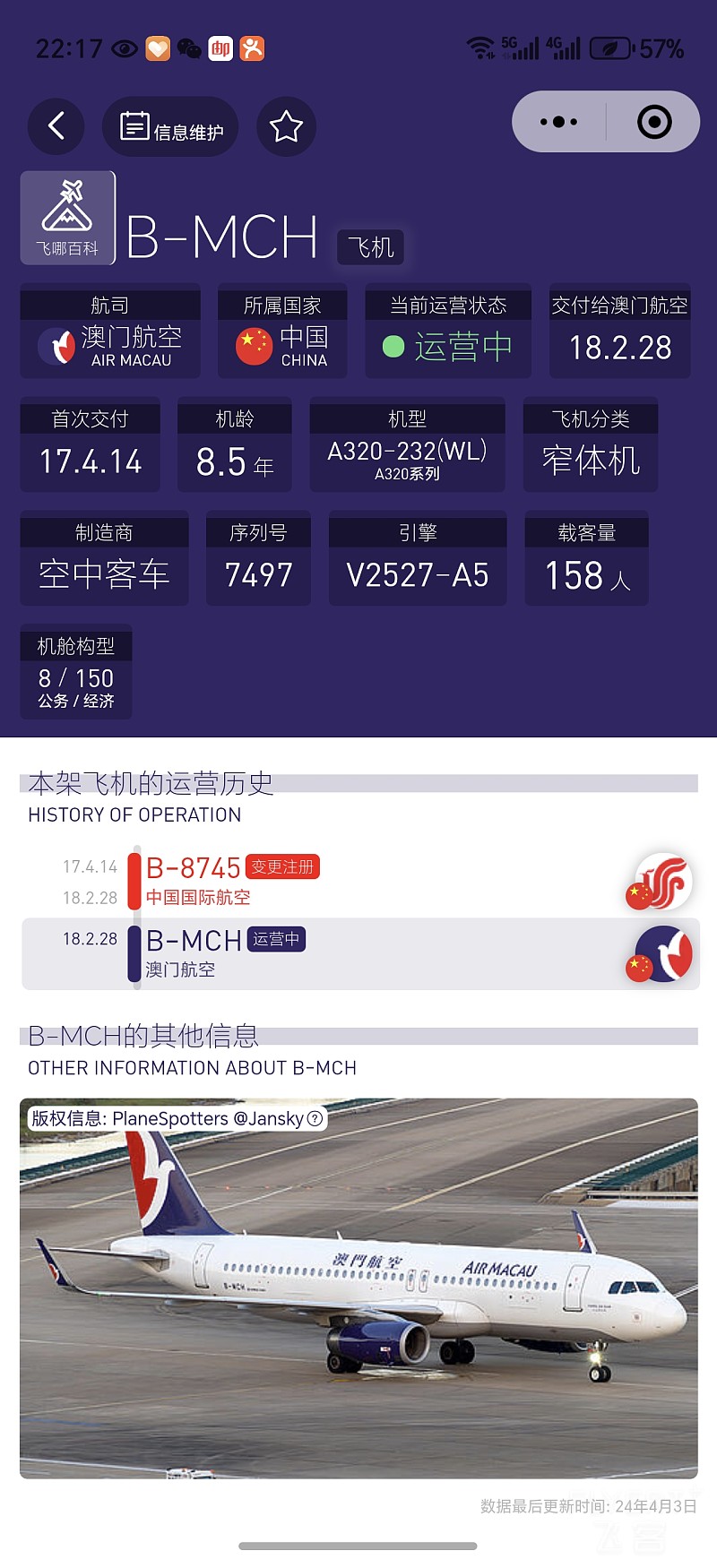Open the mini program more options menu

(558, 122)
